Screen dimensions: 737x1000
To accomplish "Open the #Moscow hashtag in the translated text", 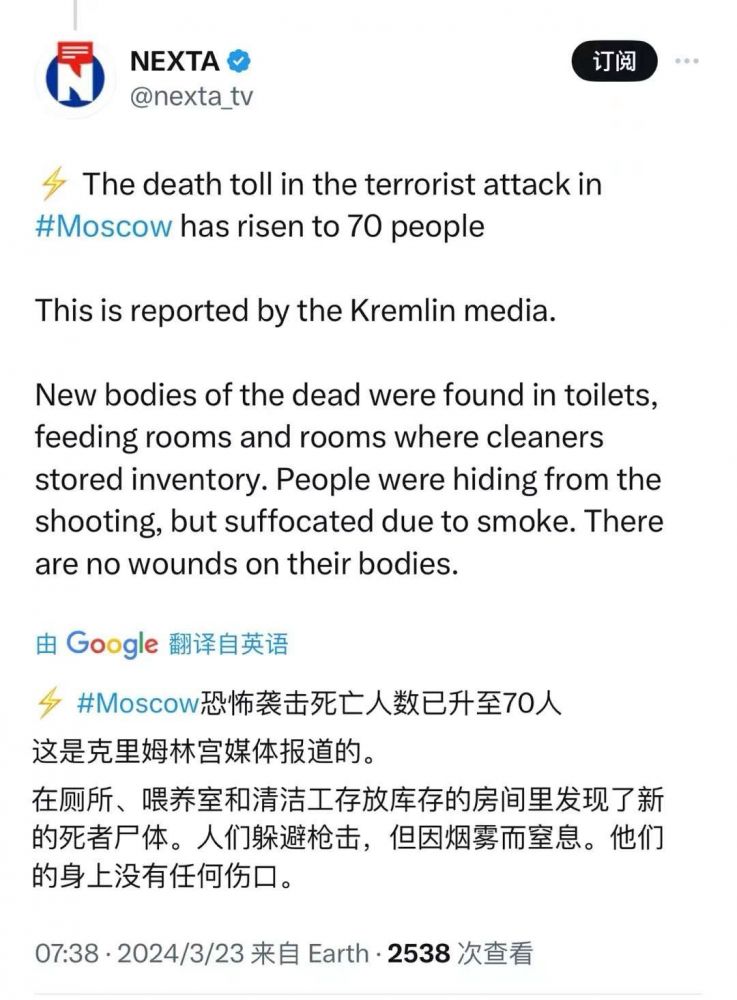I will pos(138,703).
